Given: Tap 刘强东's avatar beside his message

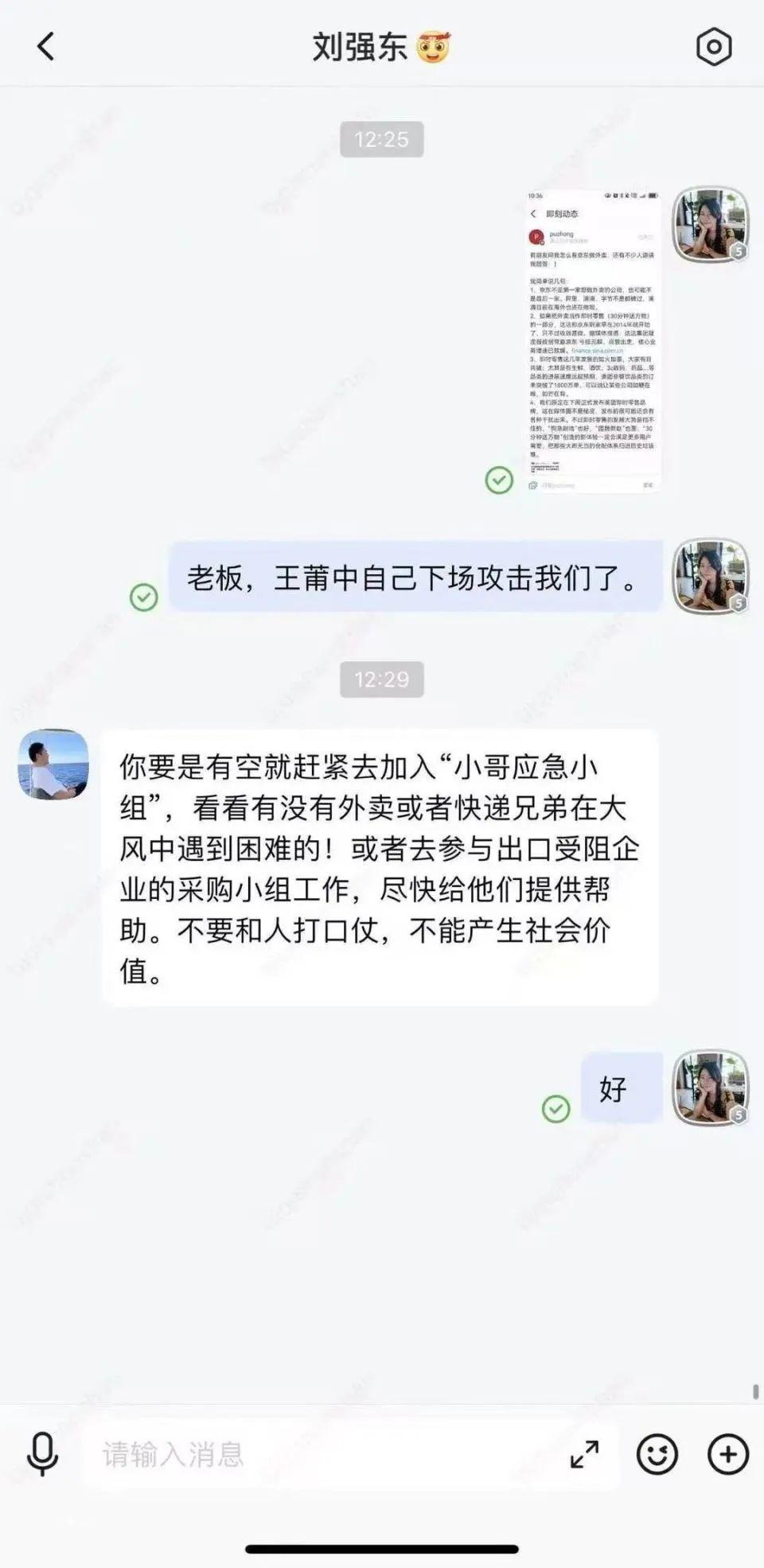Looking at the screenshot, I should pos(53,764).
